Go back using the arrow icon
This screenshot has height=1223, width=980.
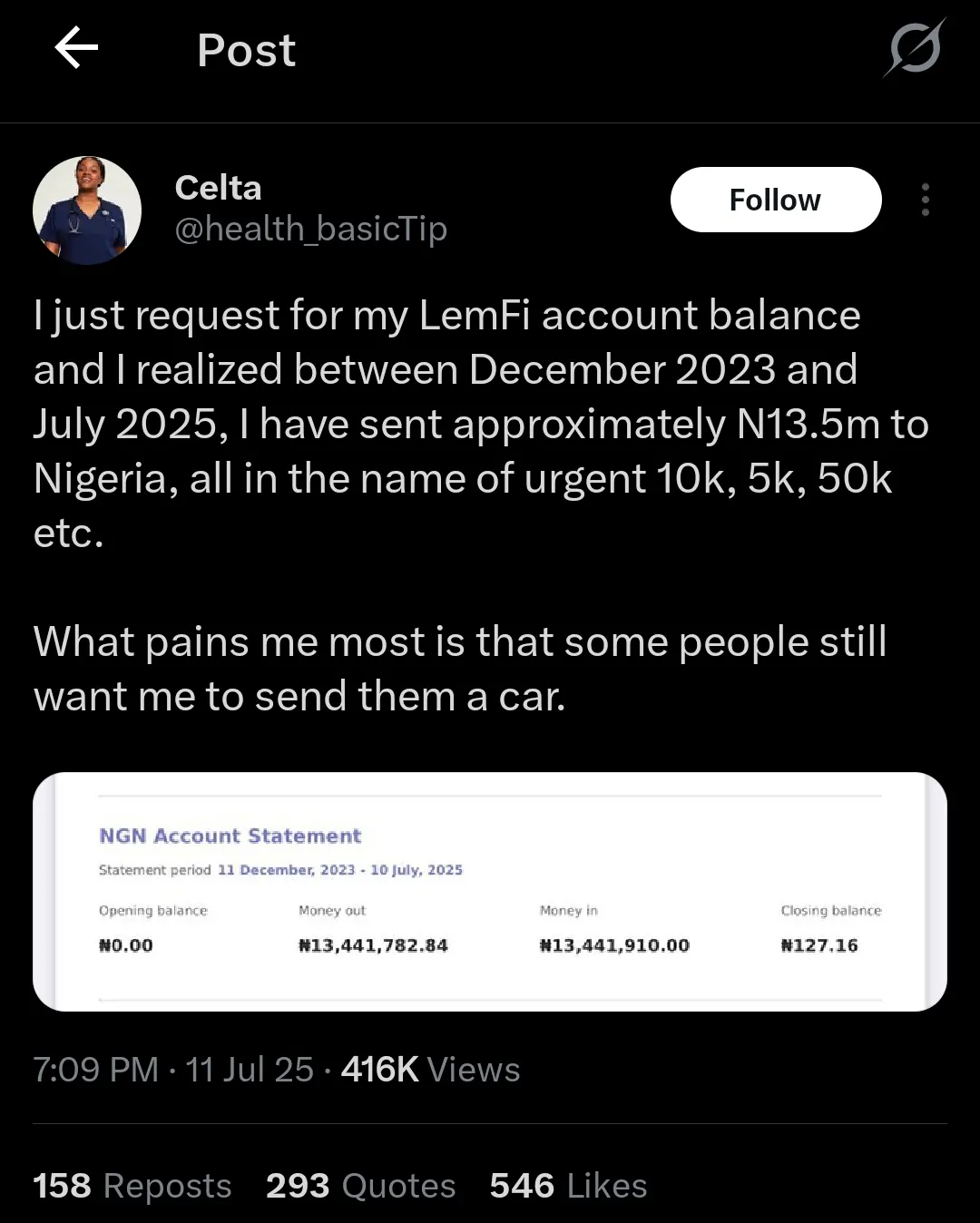[76, 48]
